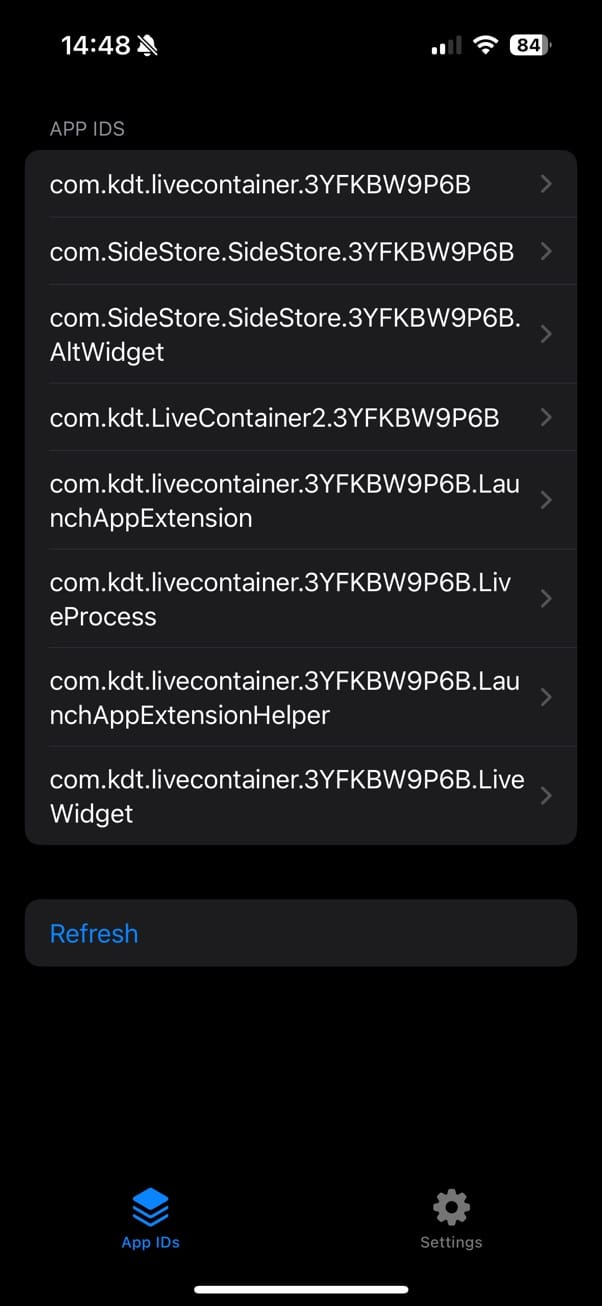Screen dimensions: 602x1306
Task: Open the livecontainer LiveProcess app ID
Action: [x=300, y=599]
